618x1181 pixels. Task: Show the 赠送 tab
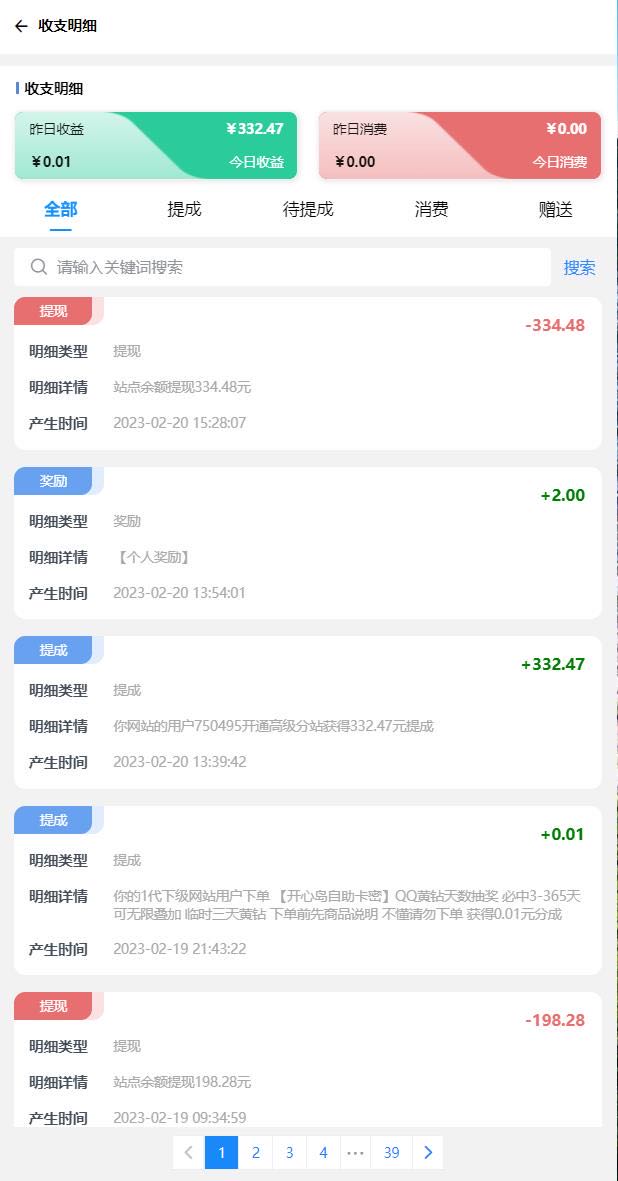pos(555,209)
